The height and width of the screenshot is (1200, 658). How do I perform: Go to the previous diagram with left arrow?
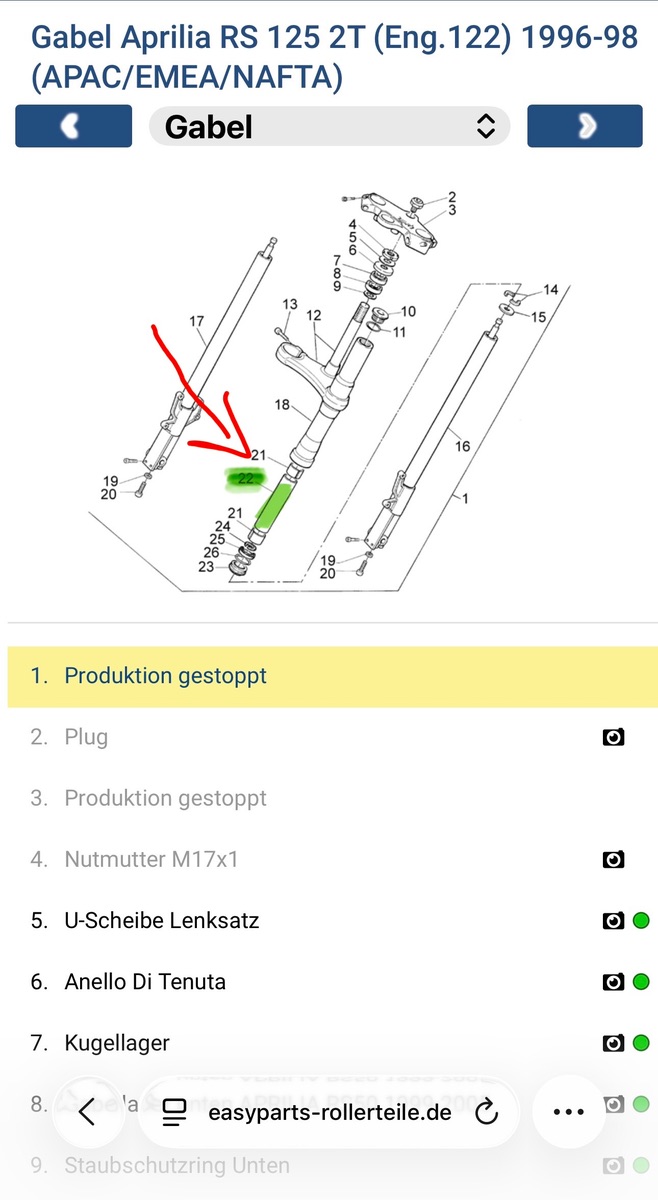click(73, 126)
